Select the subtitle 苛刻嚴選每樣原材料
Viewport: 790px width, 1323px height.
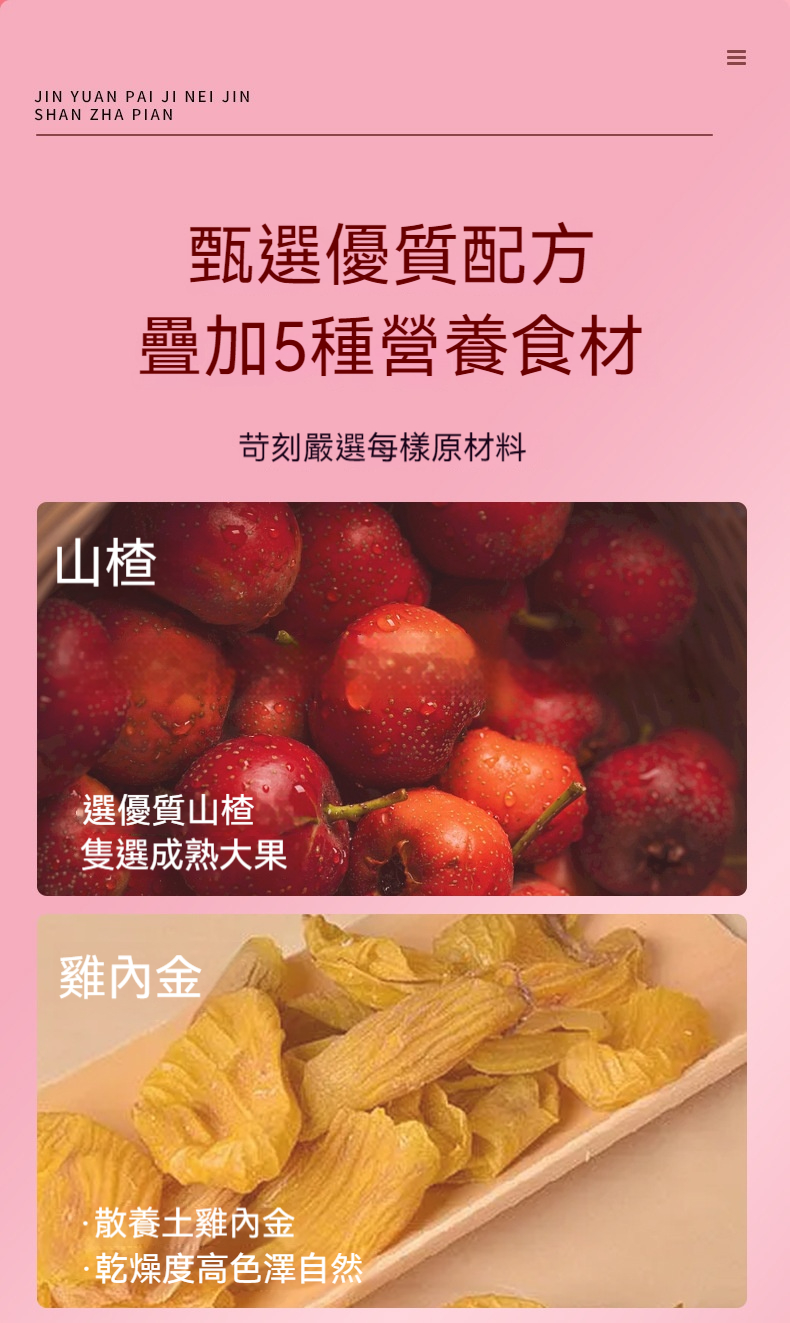[382, 447]
